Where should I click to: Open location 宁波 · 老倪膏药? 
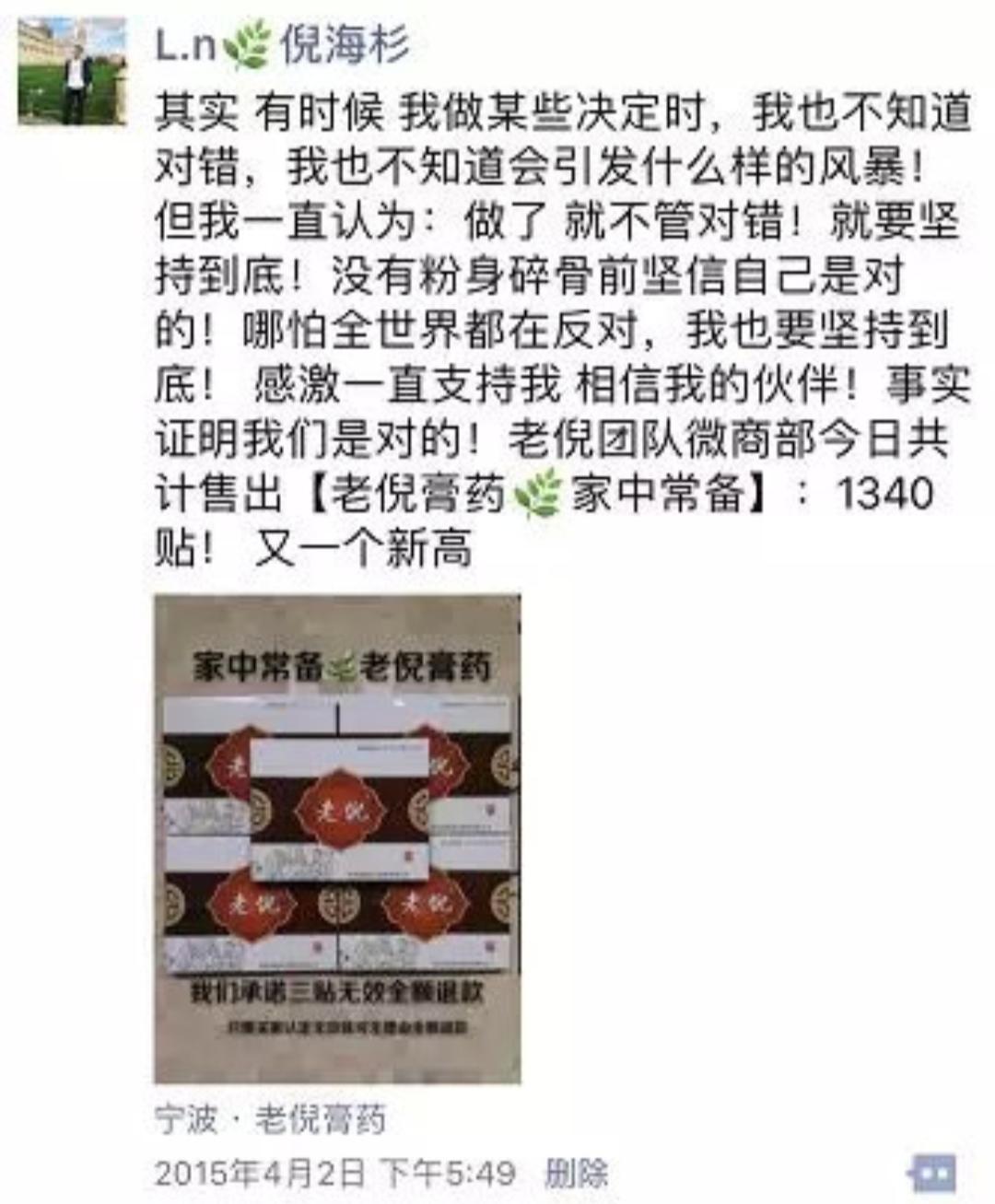tap(270, 1119)
